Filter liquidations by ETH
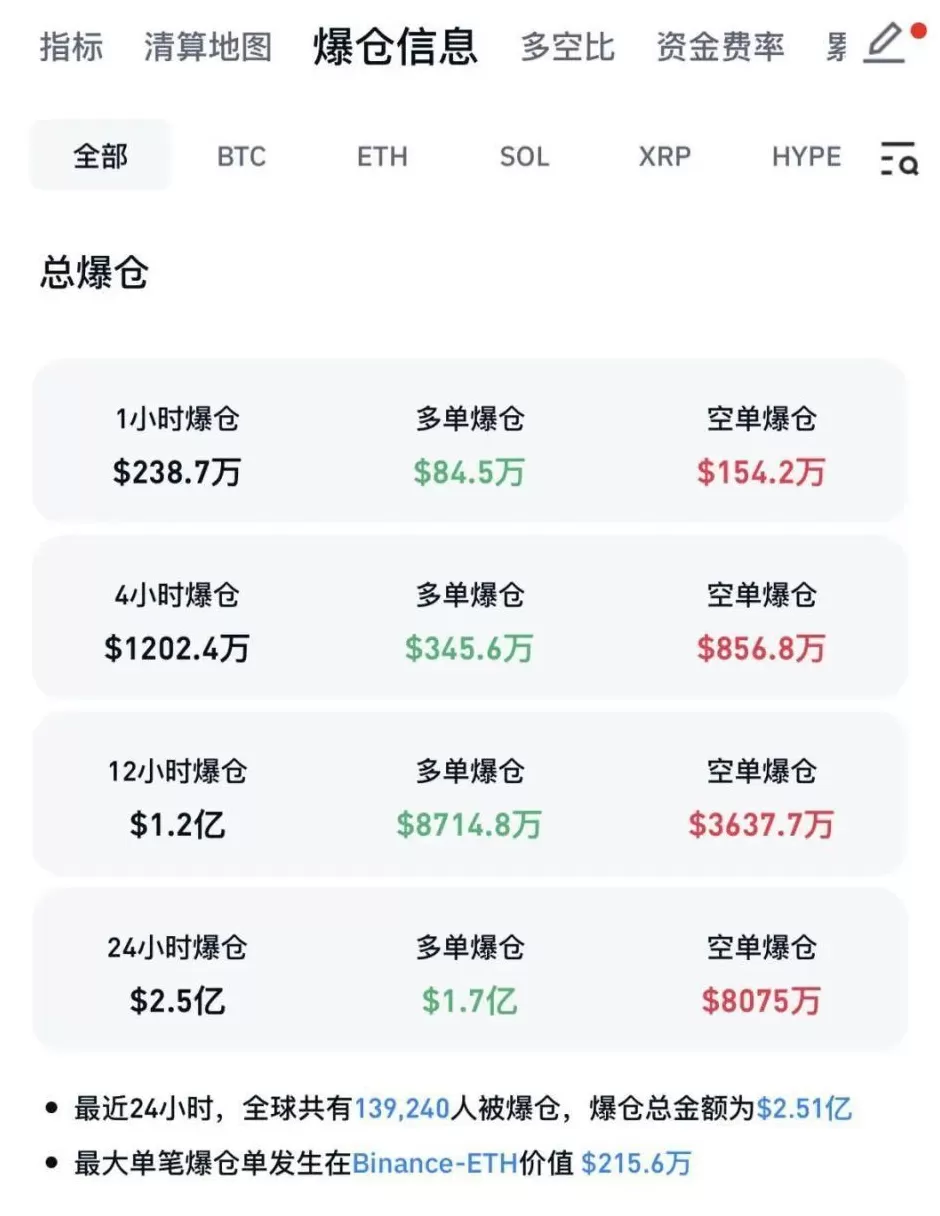The image size is (940, 1216). point(382,157)
